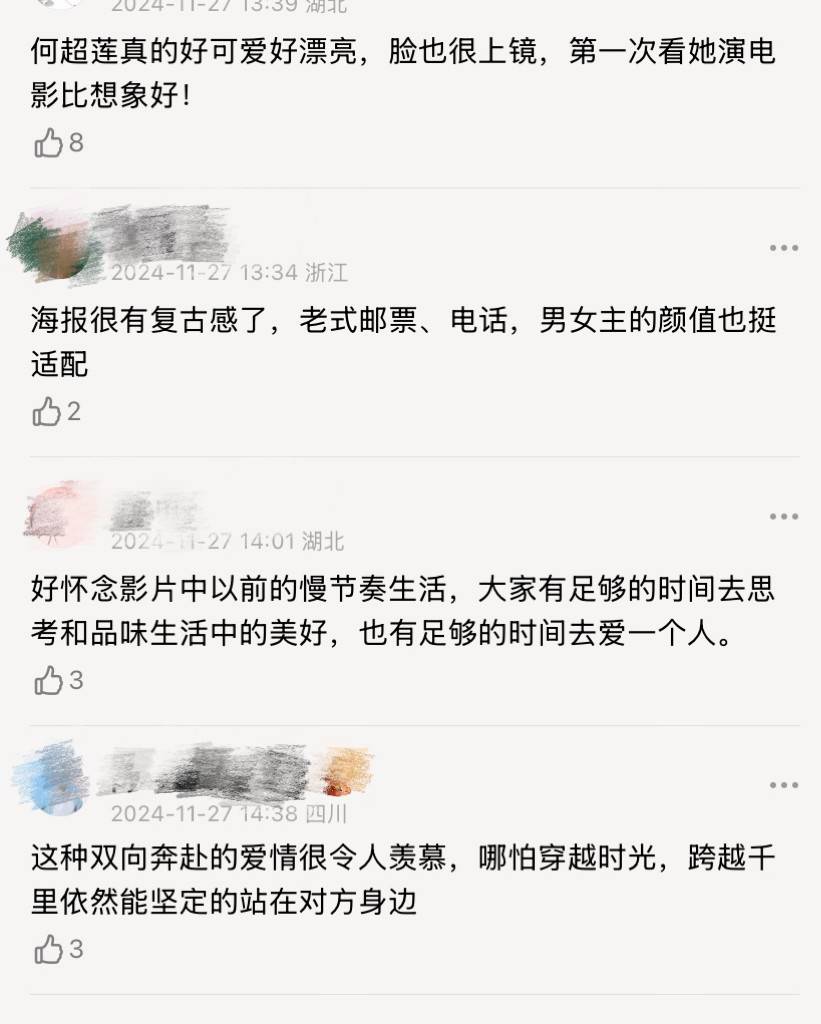This screenshot has height=1024, width=821.
Task: Open more options for the 浙江 comment
Action: 783,248
